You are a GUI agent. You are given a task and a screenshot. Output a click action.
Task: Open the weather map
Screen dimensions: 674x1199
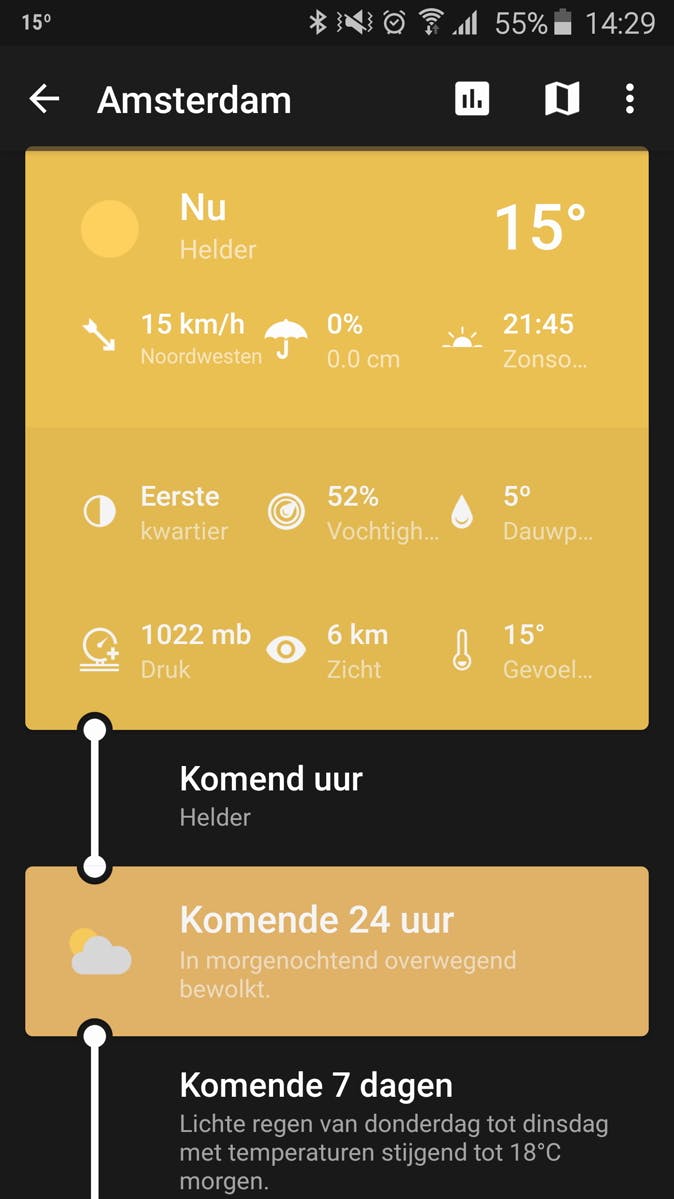(562, 99)
